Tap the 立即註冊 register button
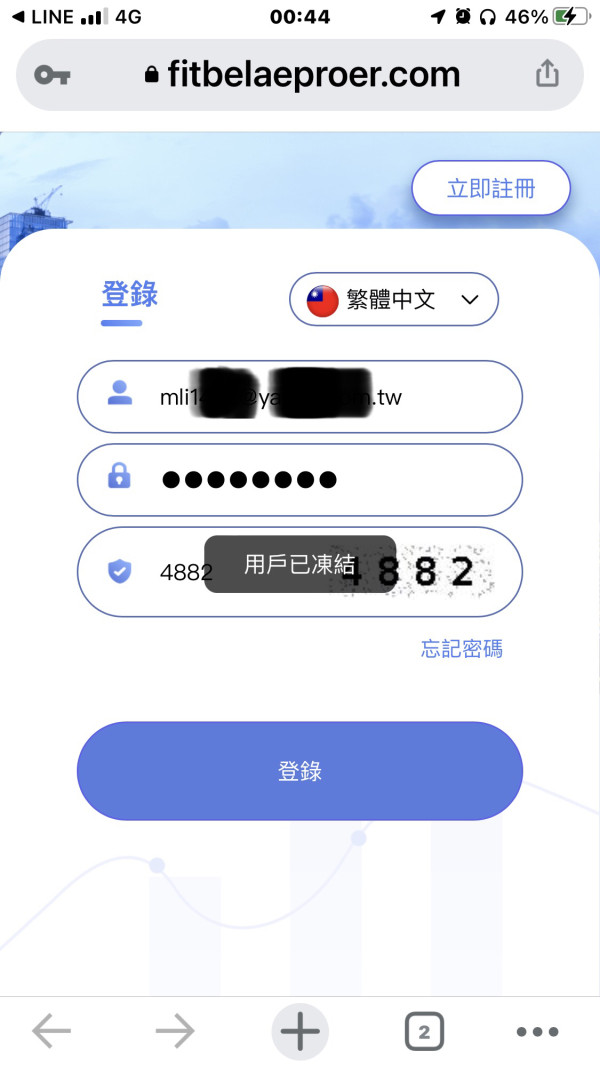The width and height of the screenshot is (600, 1067). click(x=490, y=188)
